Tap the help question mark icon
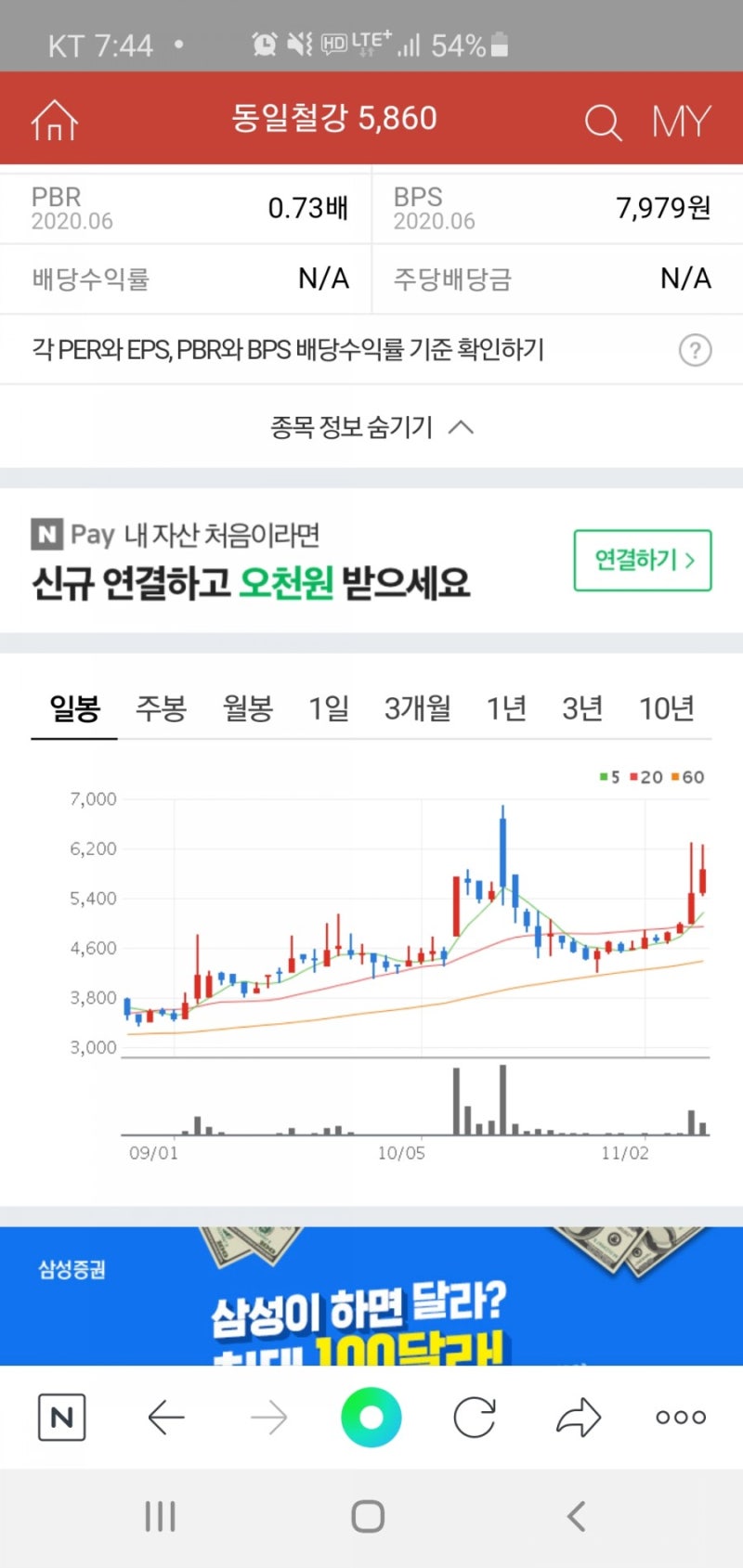The image size is (743, 1568). click(x=695, y=350)
